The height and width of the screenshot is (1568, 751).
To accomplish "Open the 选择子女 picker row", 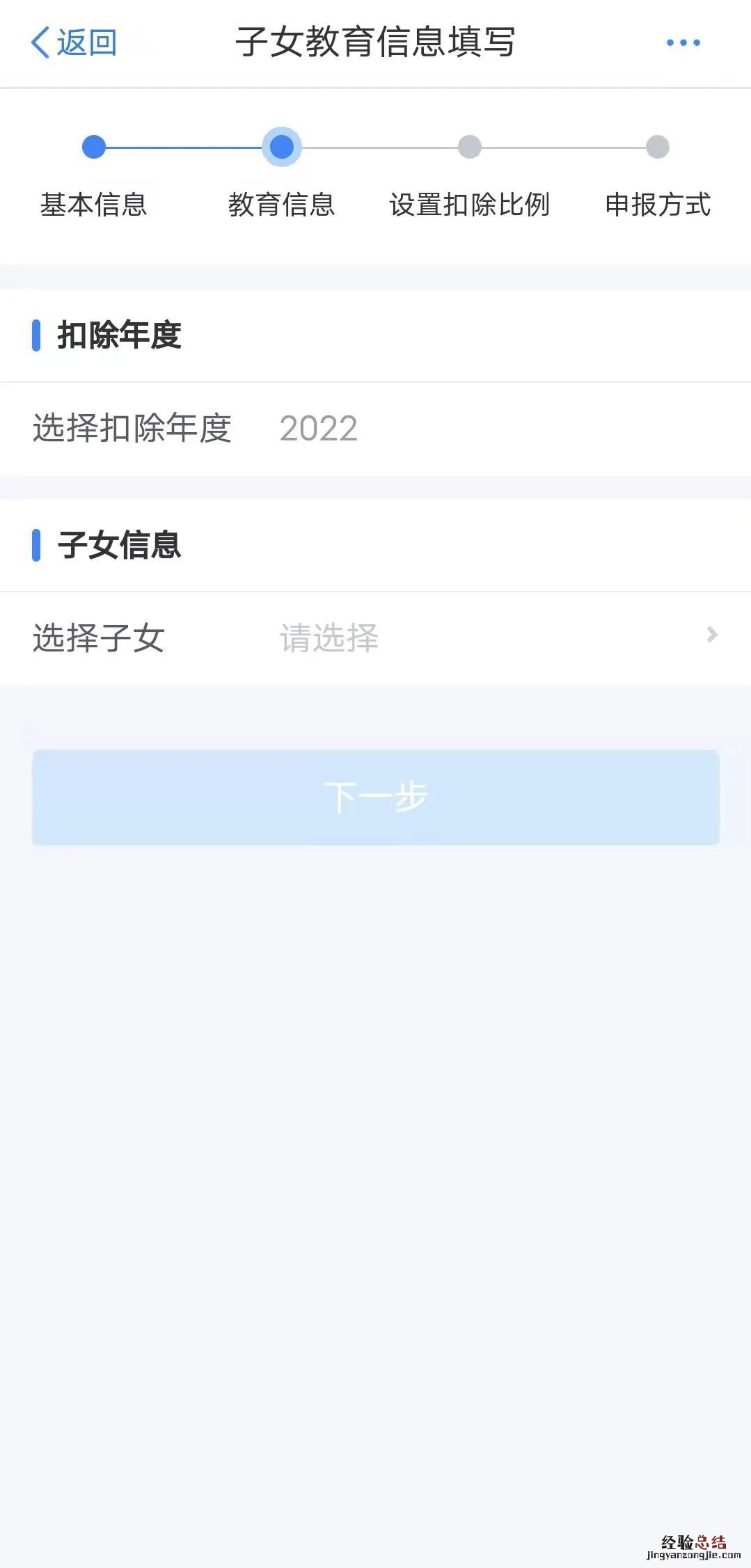I will tap(376, 638).
